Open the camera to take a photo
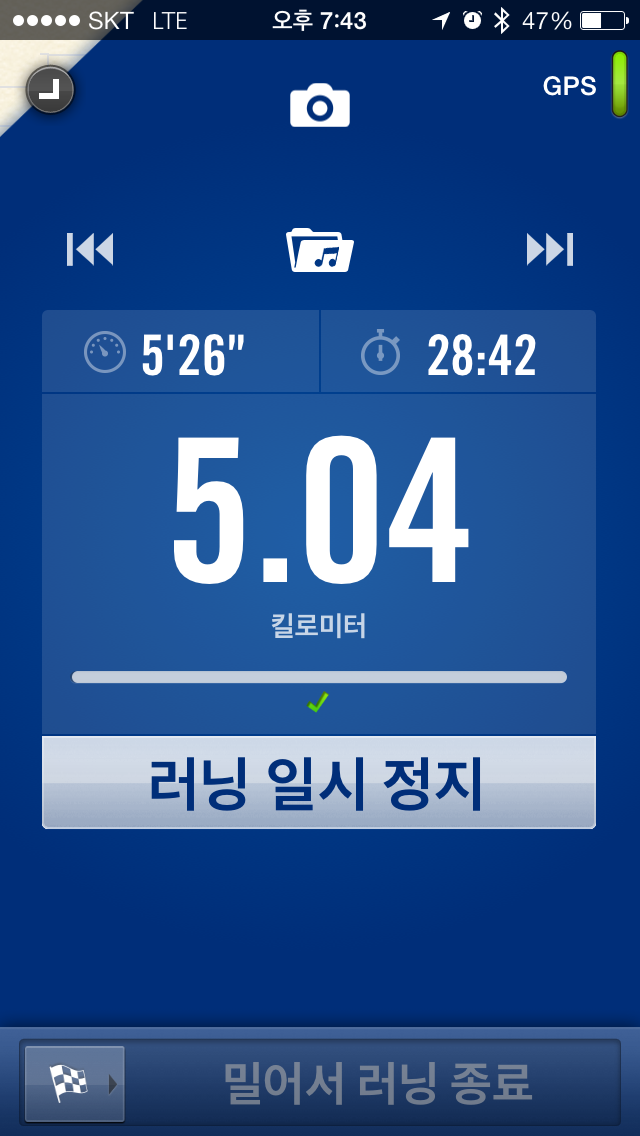The height and width of the screenshot is (1136, 640). (x=320, y=106)
